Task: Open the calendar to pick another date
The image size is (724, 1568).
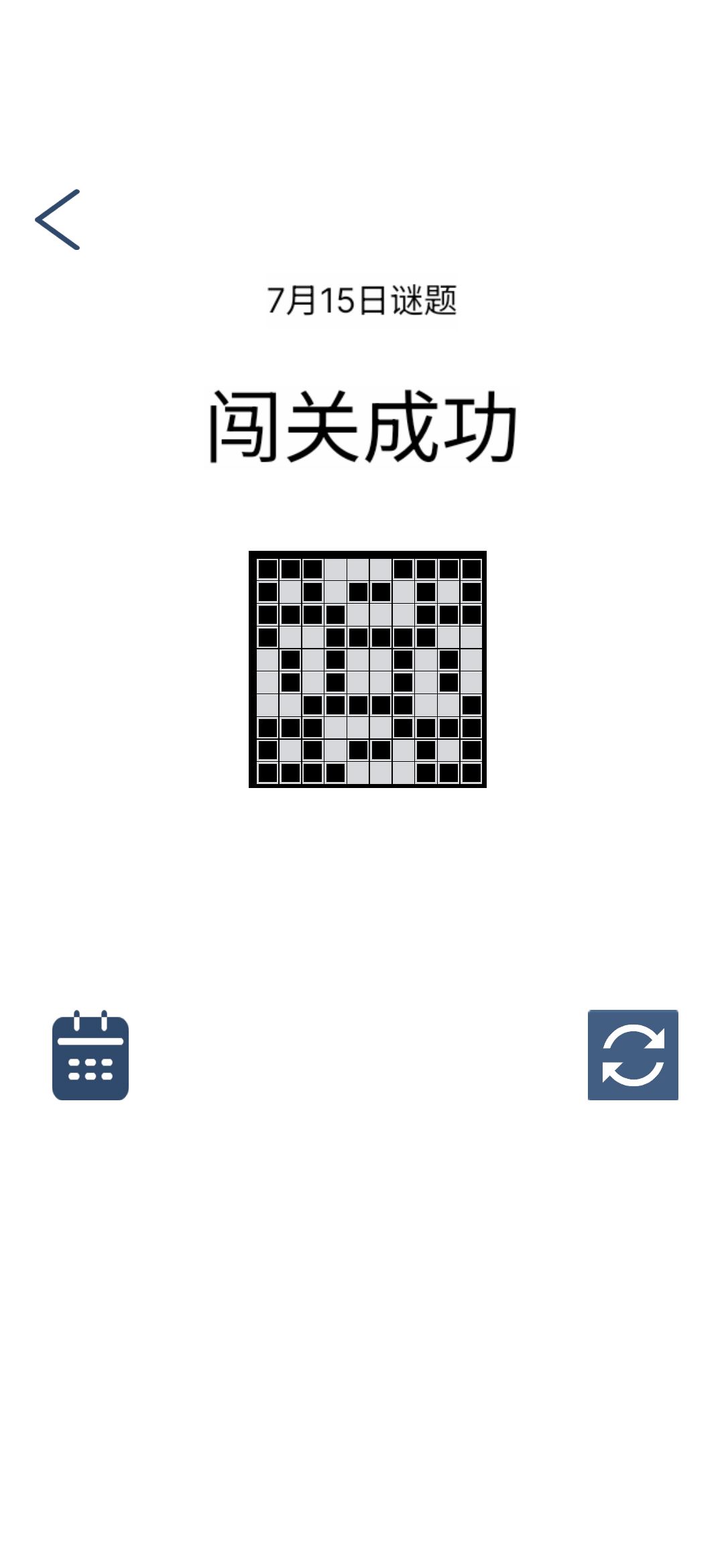Action: point(90,1055)
